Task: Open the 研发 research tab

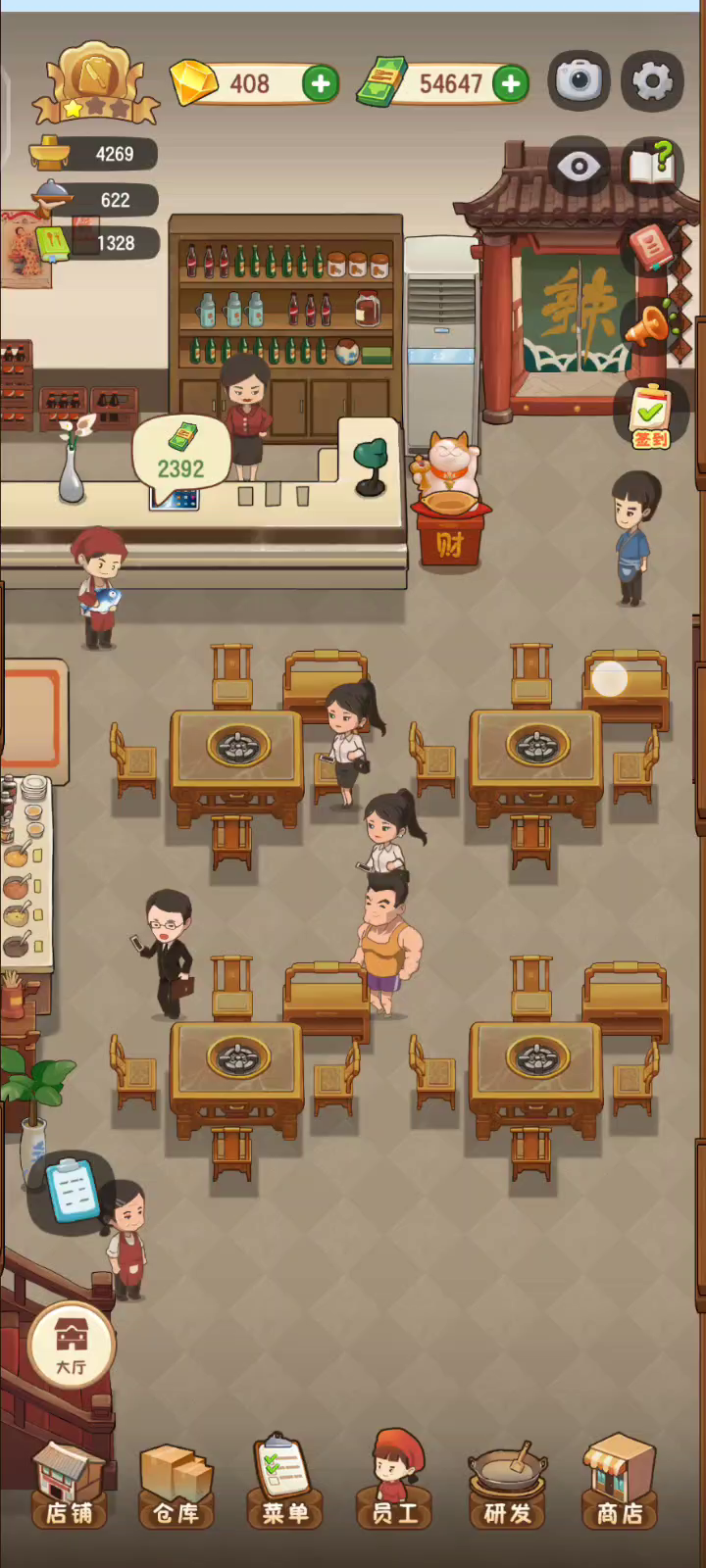Action: [507, 1485]
